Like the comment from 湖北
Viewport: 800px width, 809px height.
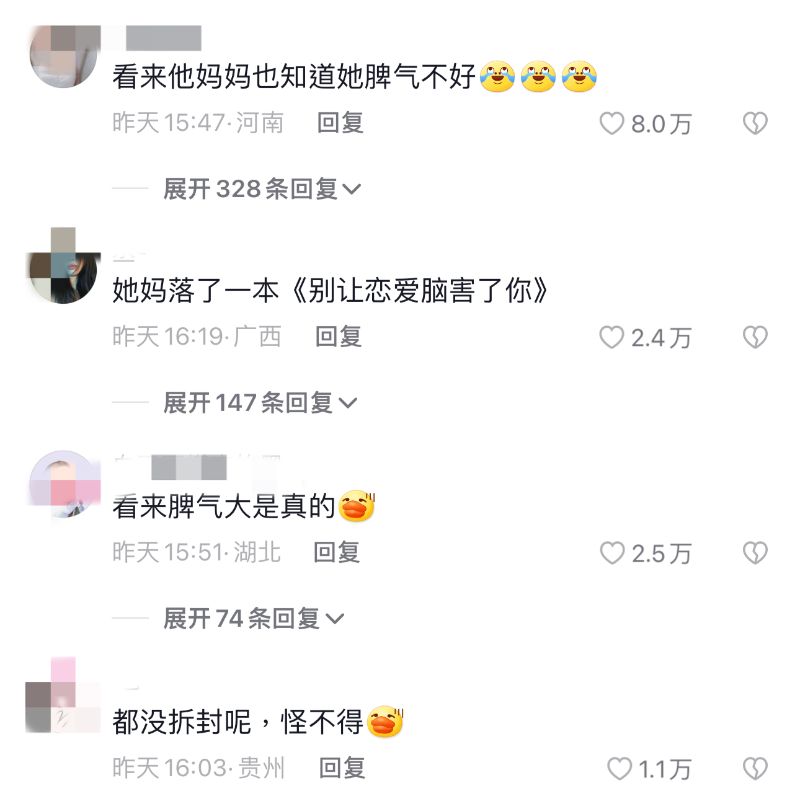tap(612, 553)
